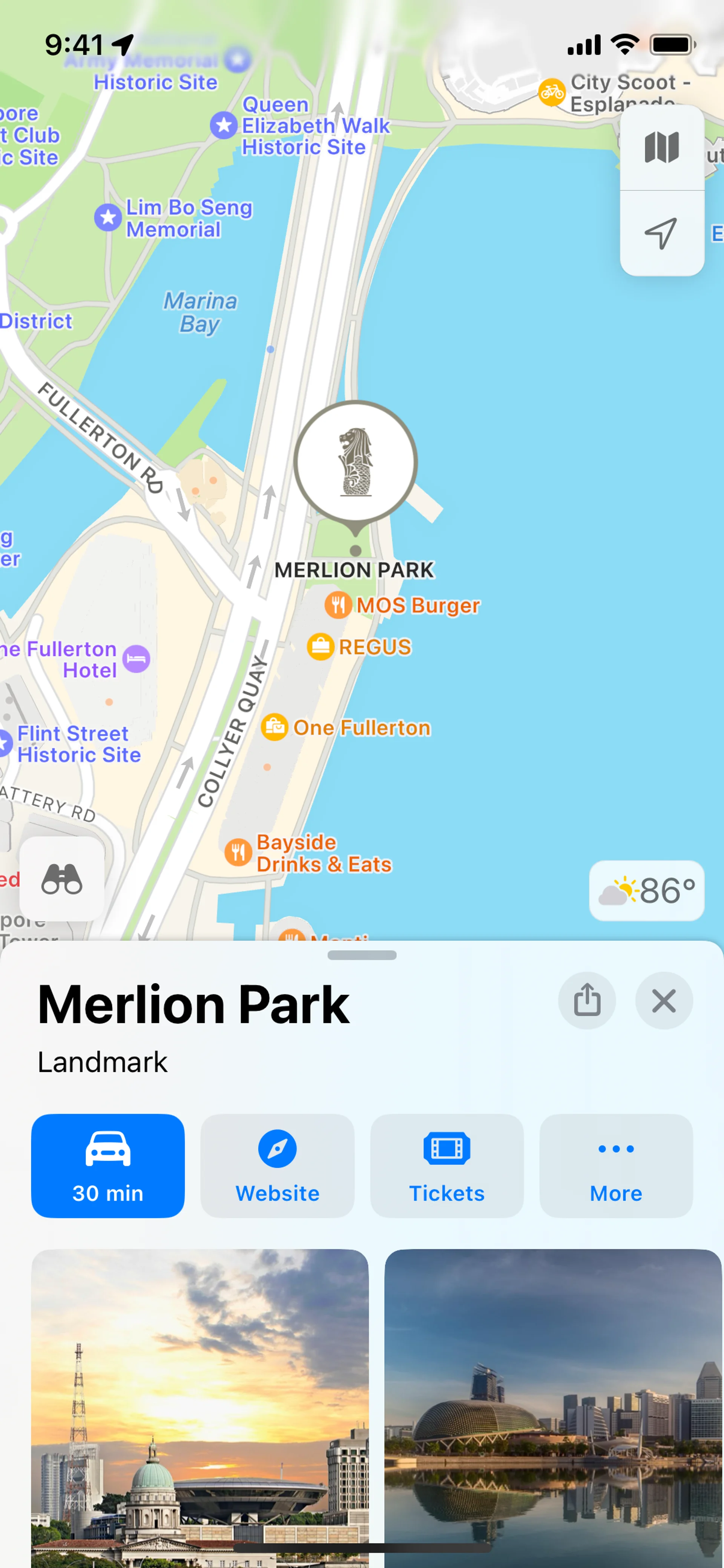Screen dimensions: 724x1568
Task: Get 30 min driving directions
Action: tap(108, 1165)
